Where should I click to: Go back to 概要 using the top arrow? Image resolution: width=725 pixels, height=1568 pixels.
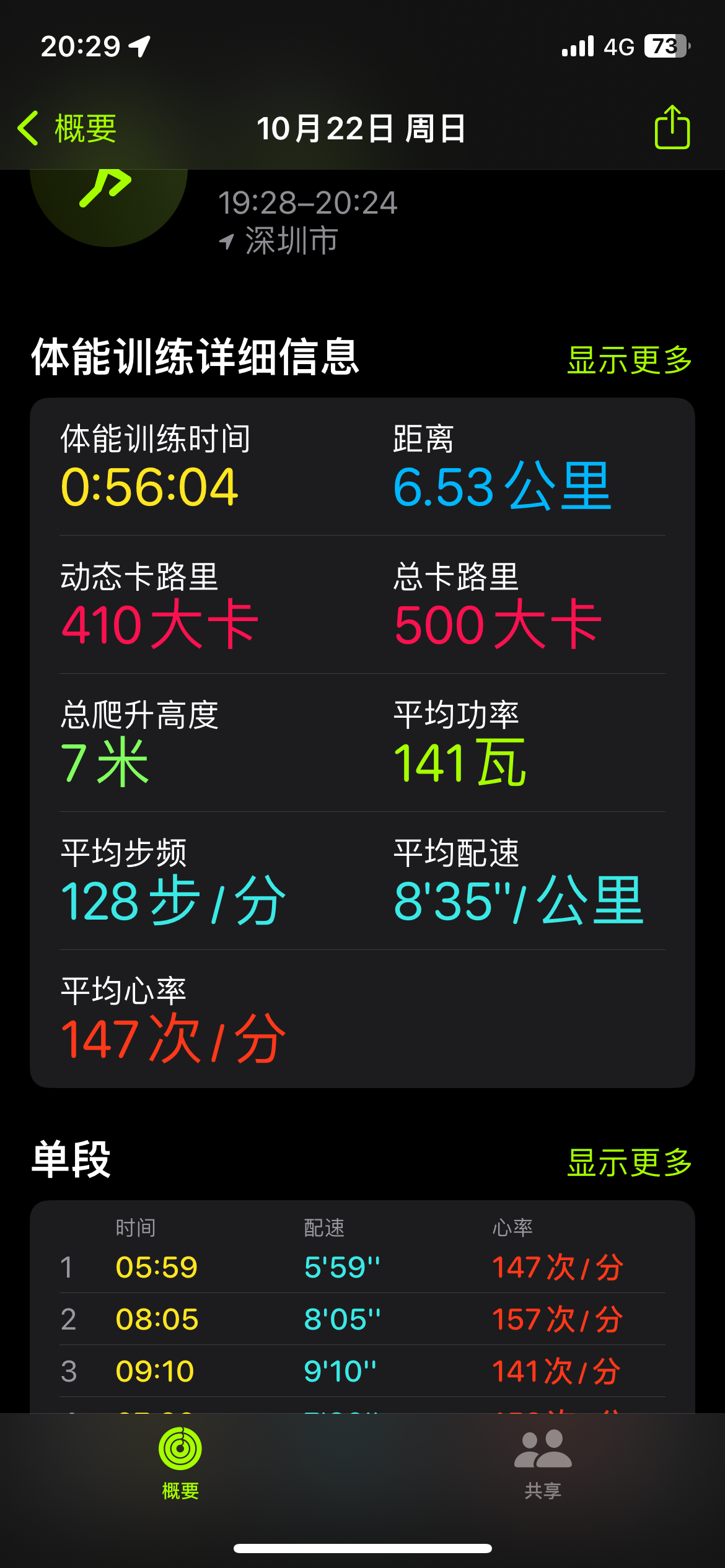click(67, 129)
